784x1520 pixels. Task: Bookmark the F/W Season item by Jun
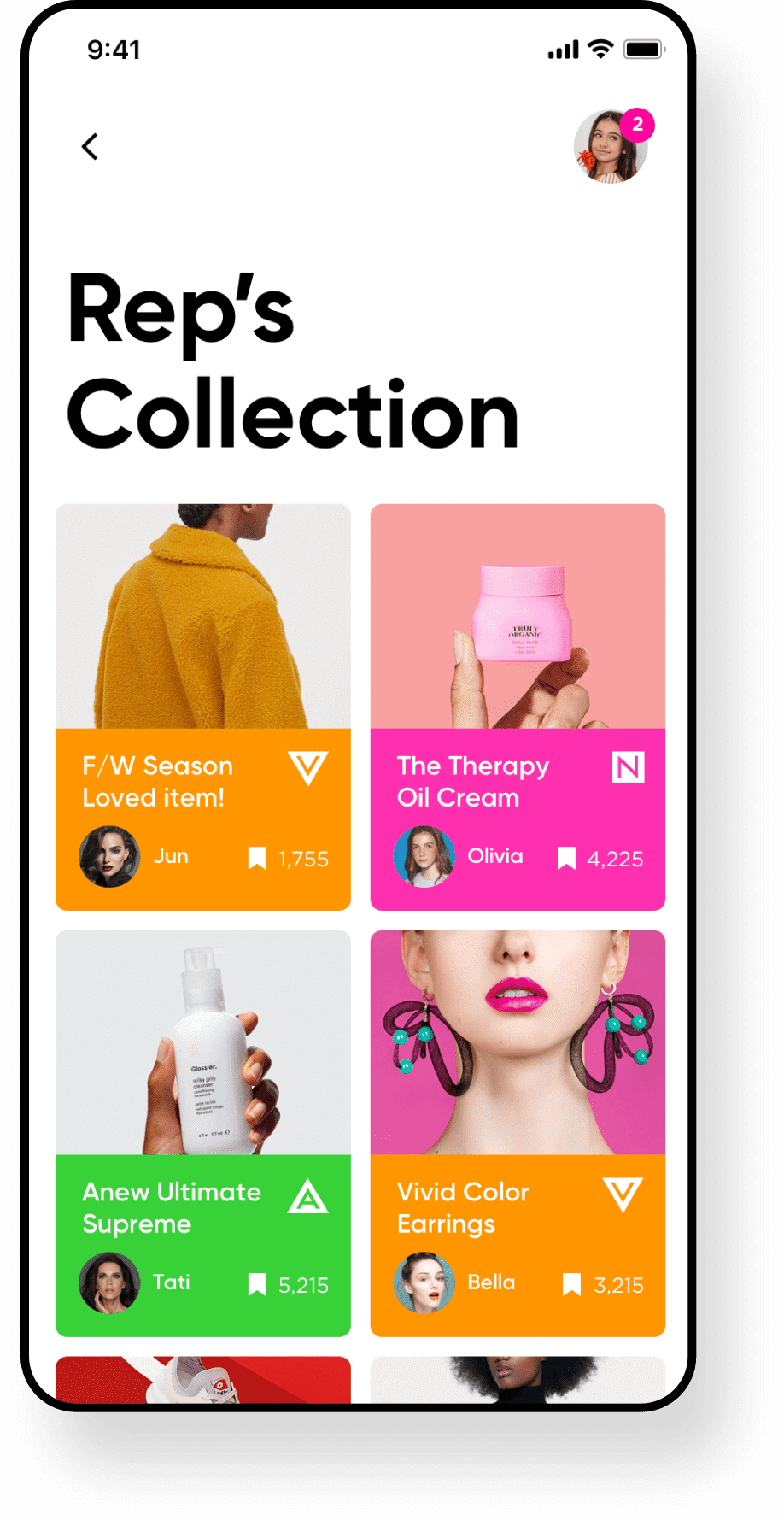click(x=257, y=859)
